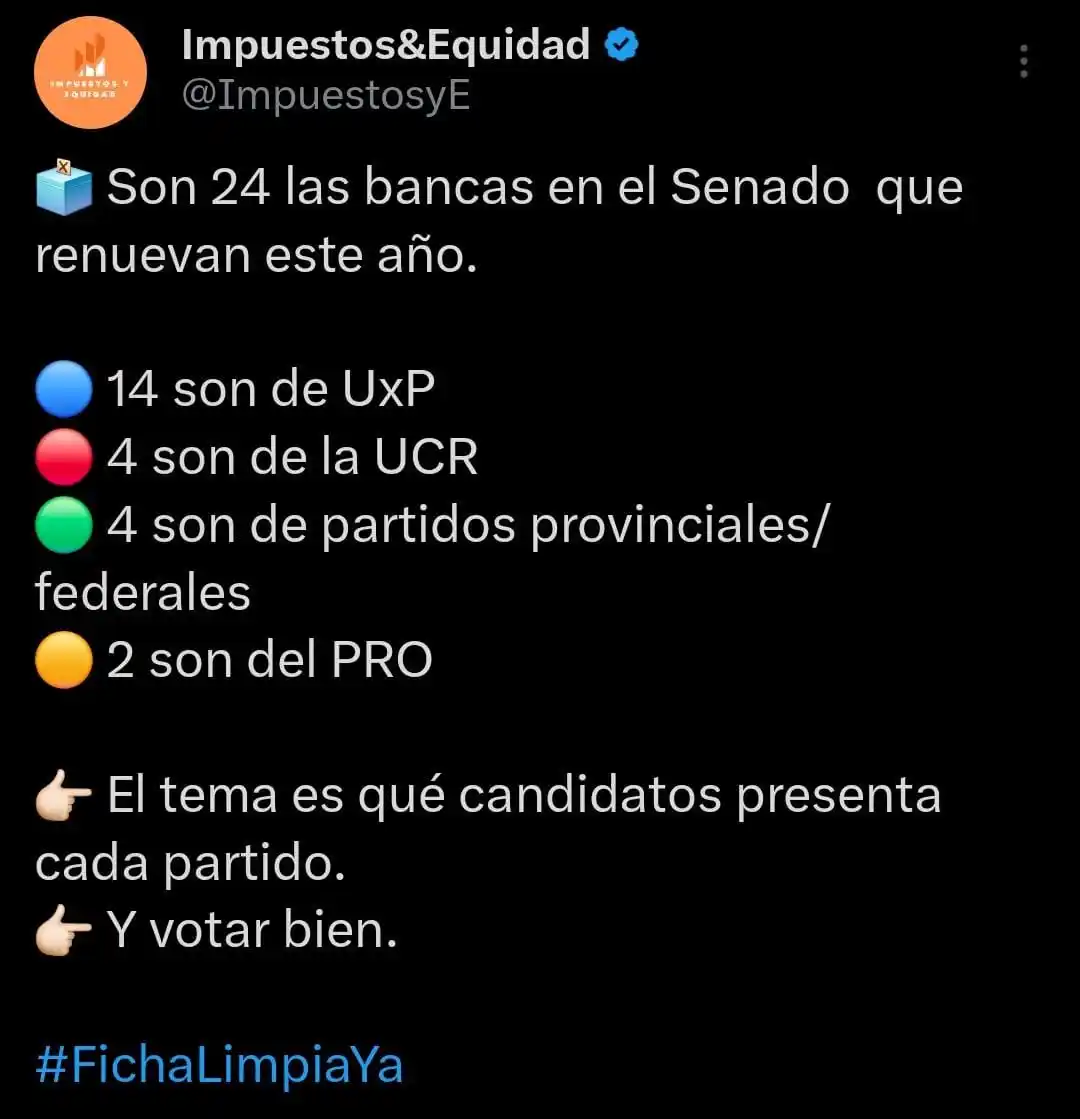Click the word 'federales' in the tweet
1080x1119 pixels.
click(x=141, y=592)
